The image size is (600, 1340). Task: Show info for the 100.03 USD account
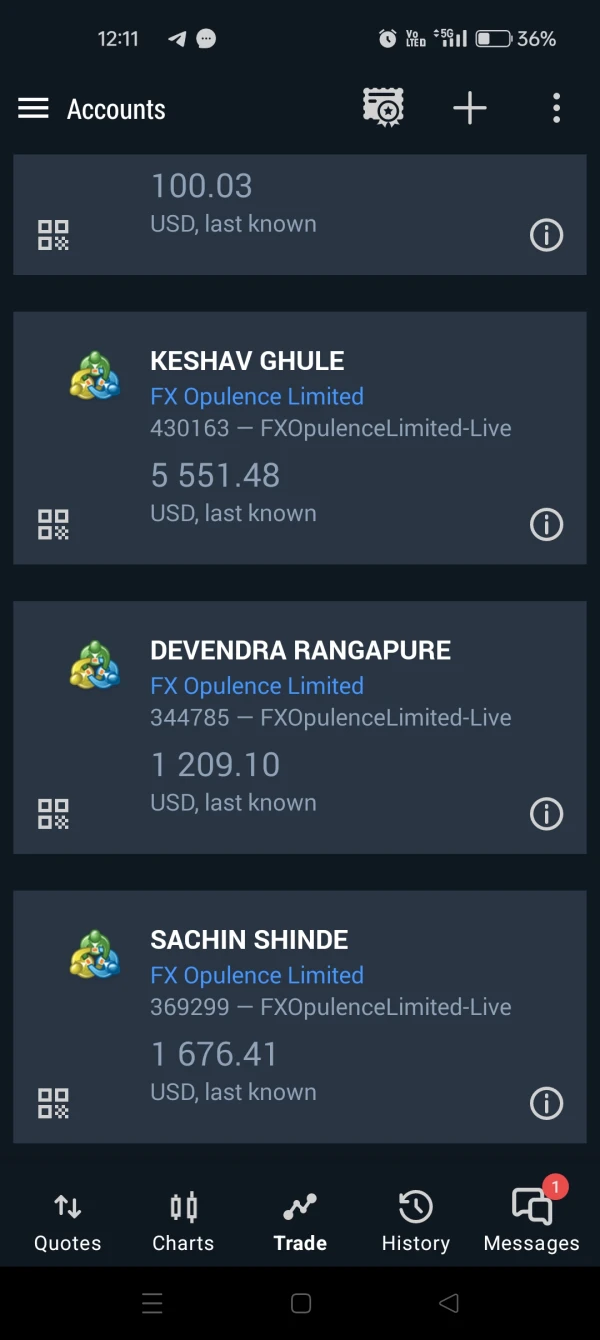point(546,235)
